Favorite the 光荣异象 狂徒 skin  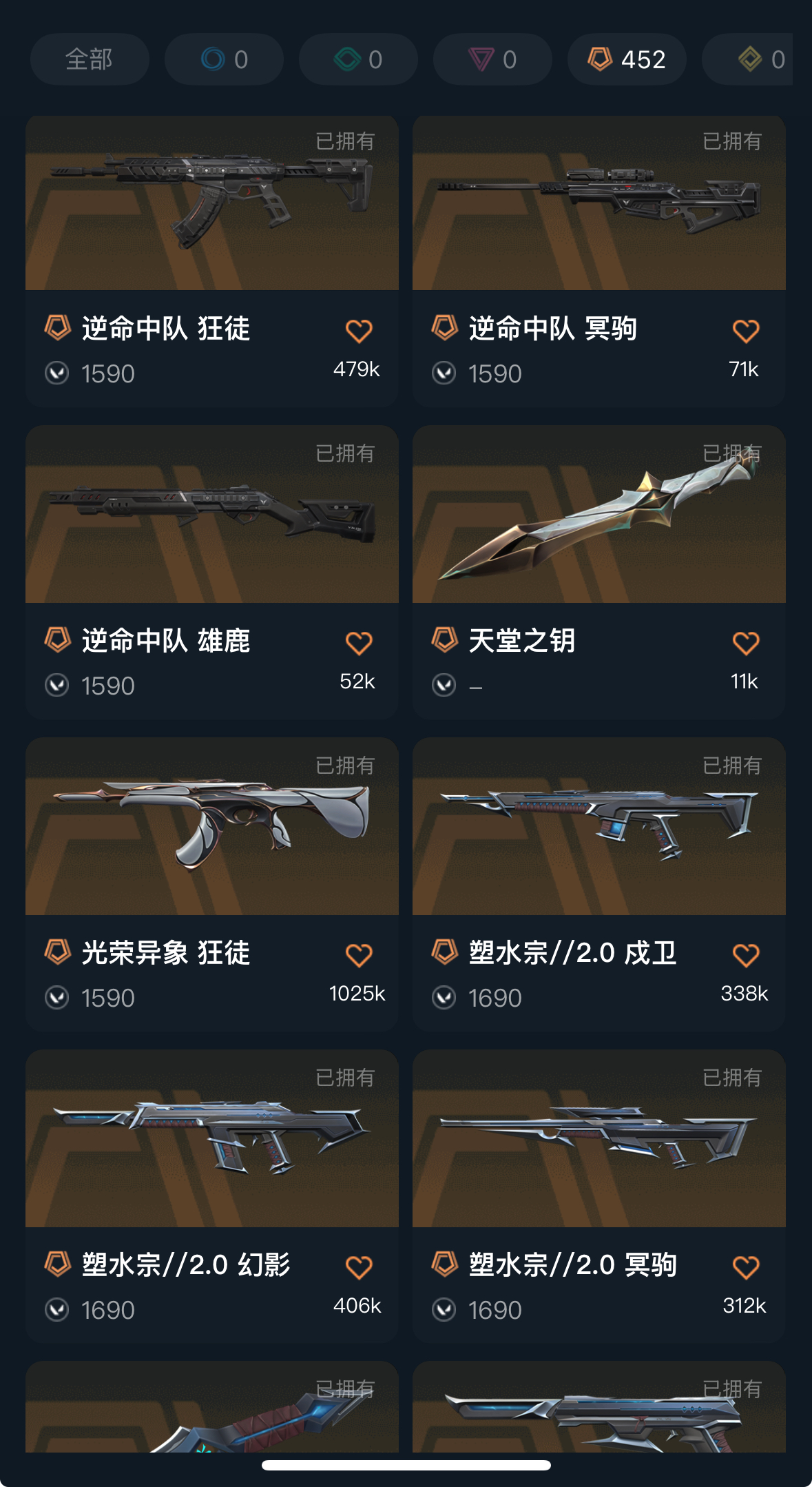[x=359, y=955]
